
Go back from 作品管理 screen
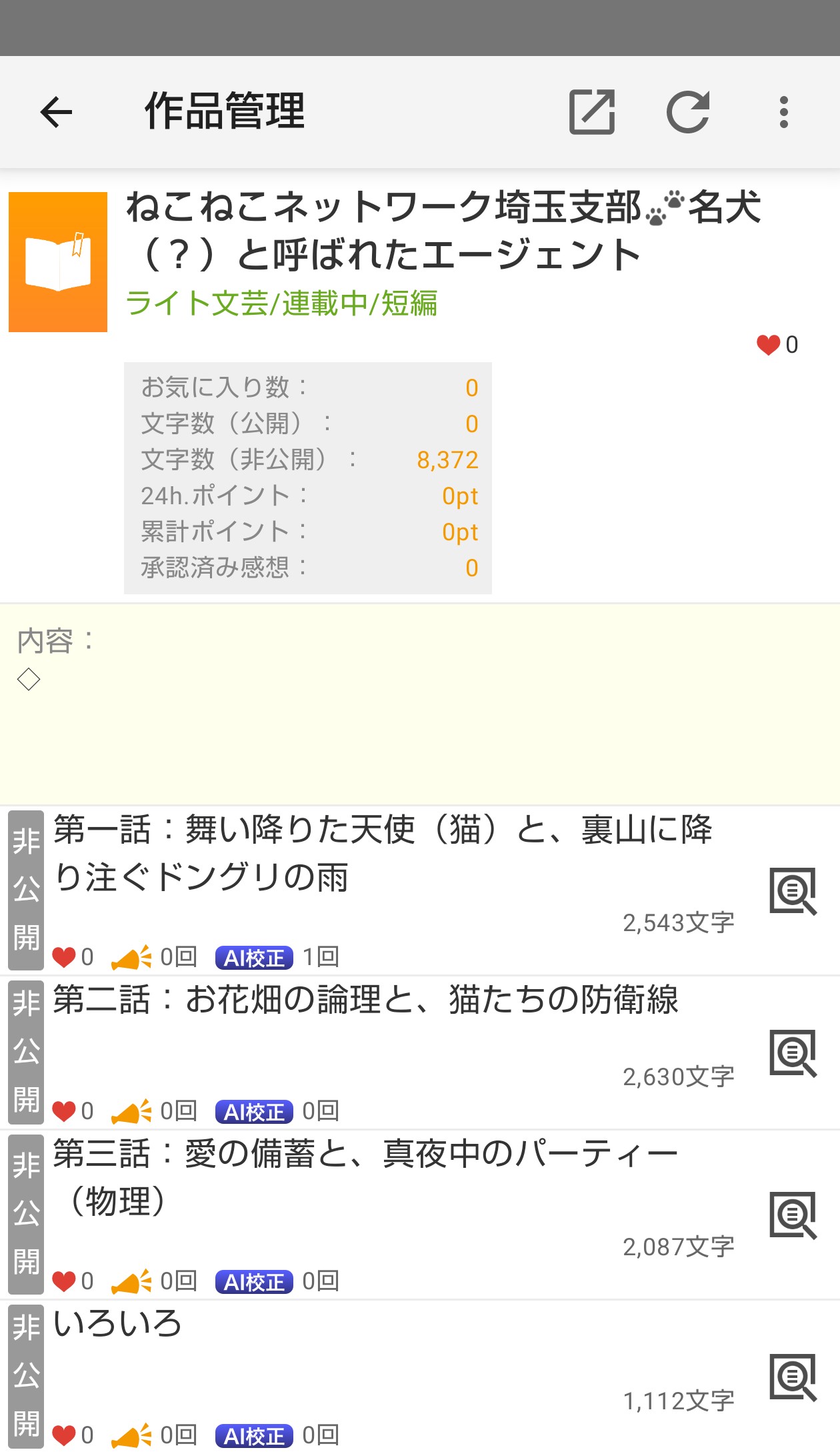point(57,112)
